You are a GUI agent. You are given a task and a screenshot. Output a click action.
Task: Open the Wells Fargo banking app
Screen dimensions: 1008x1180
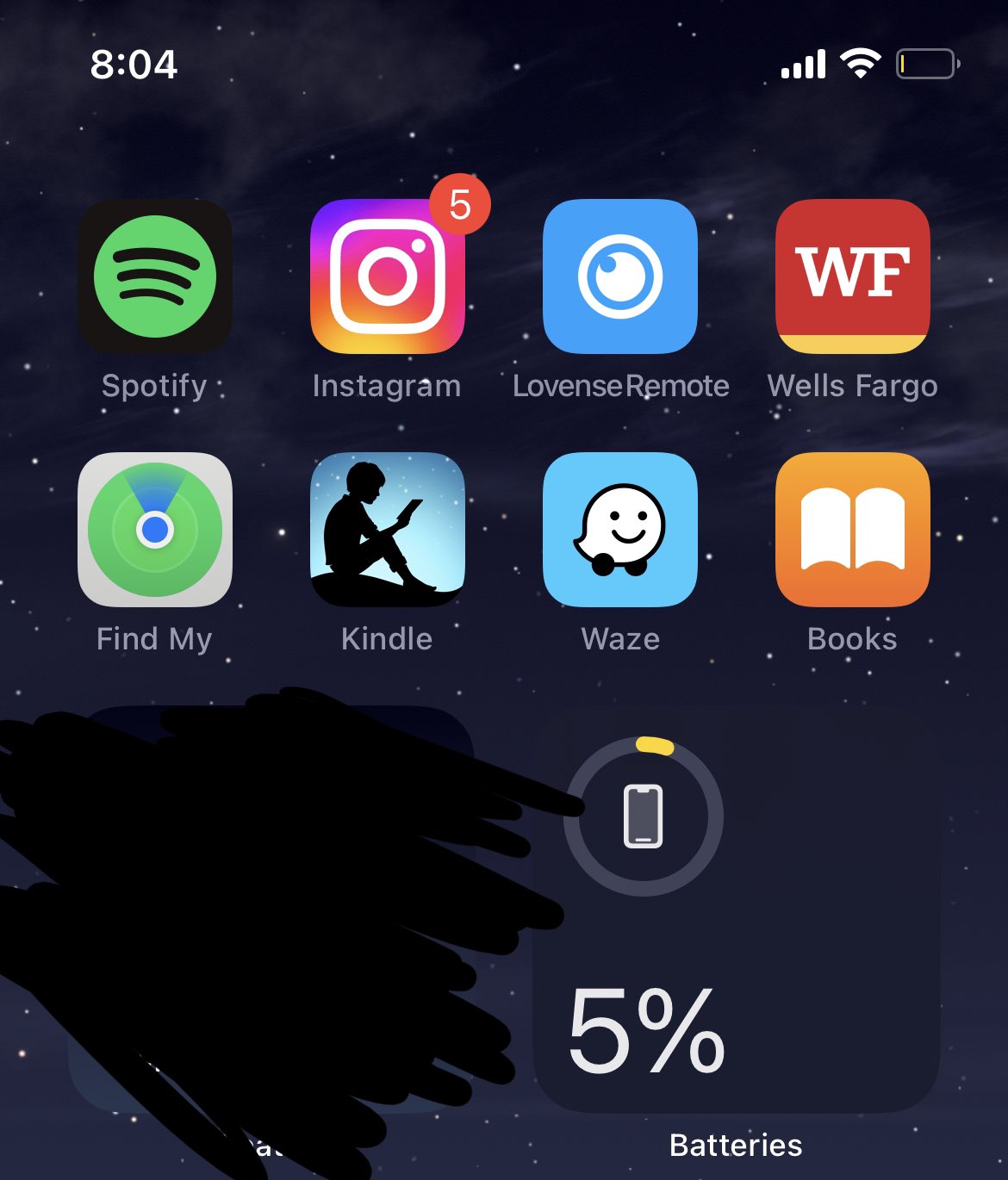coord(853,276)
